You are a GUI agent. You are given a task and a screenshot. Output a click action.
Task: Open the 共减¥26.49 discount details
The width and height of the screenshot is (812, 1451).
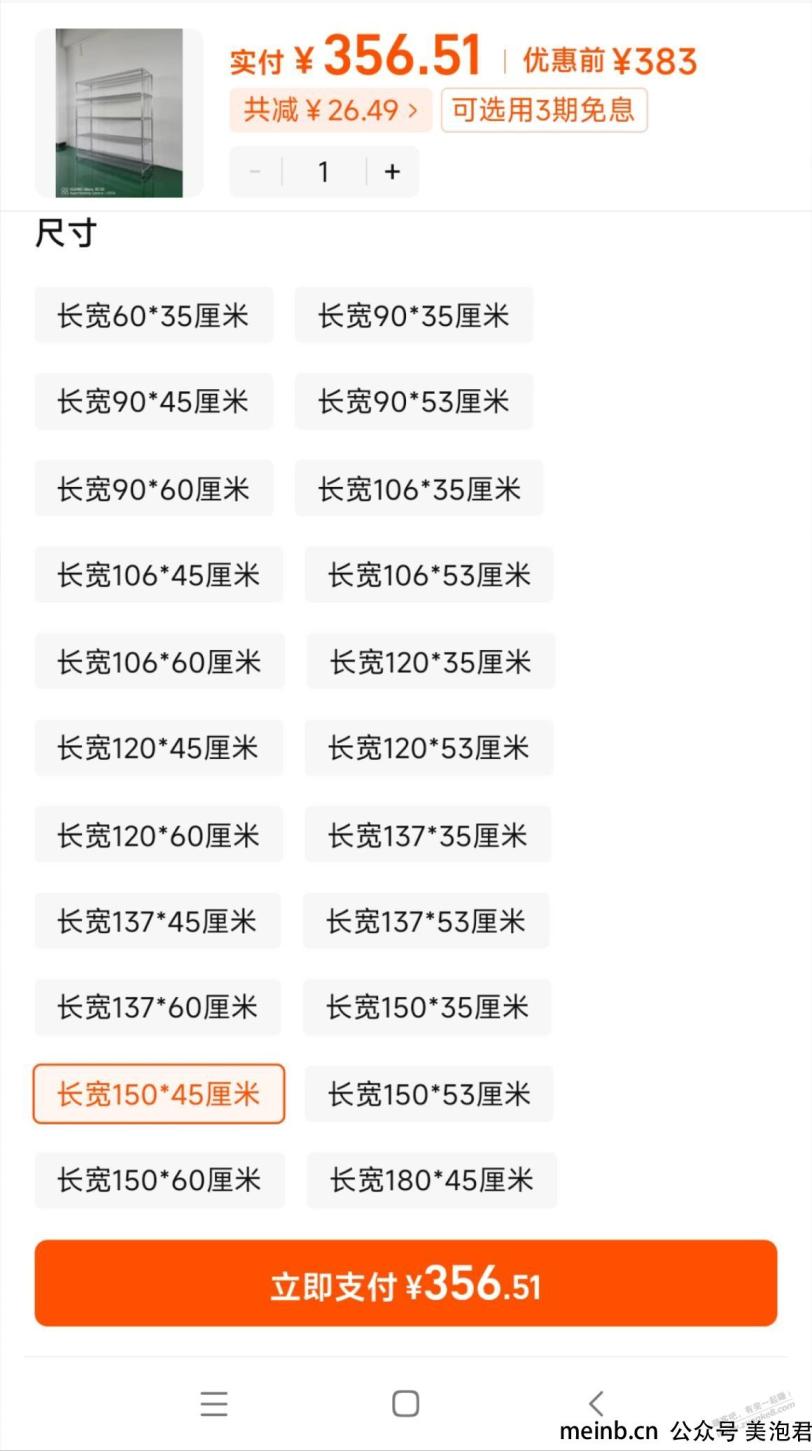[331, 110]
